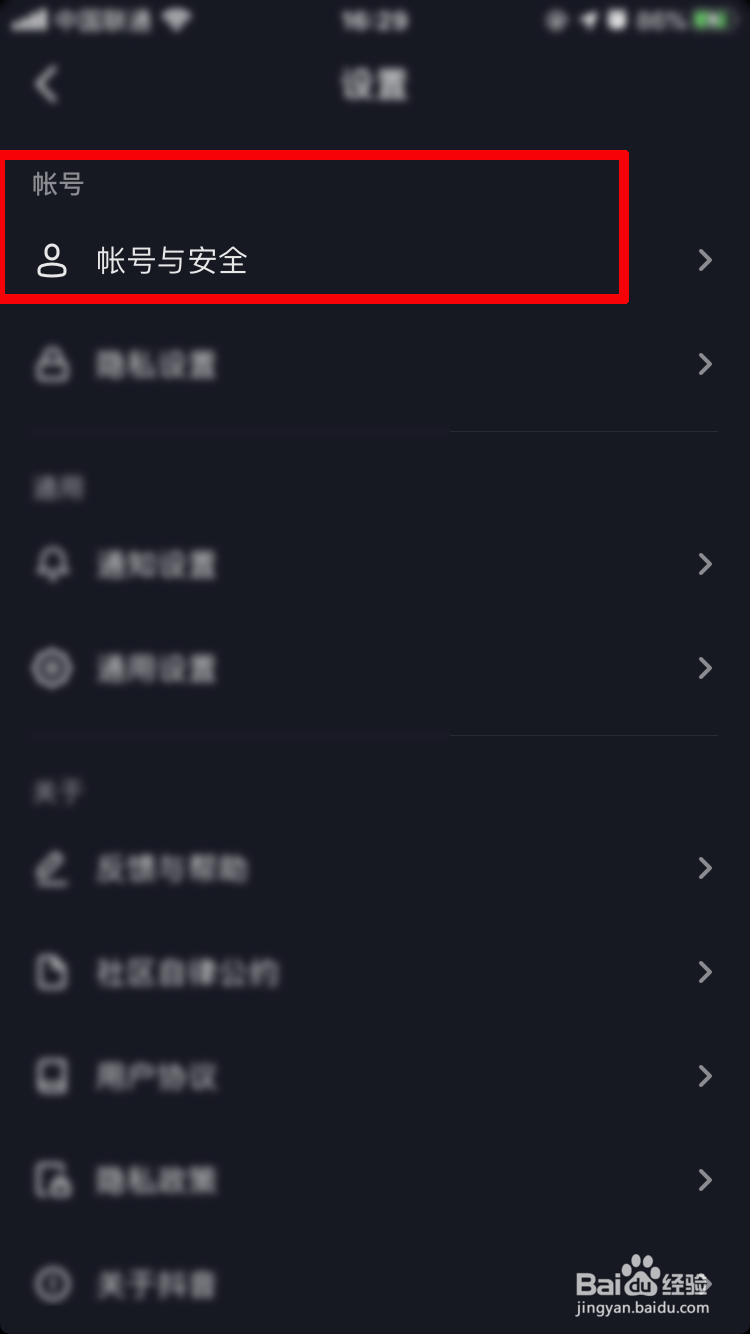Click the 通知设置 bell icon
750x1334 pixels.
(x=52, y=564)
